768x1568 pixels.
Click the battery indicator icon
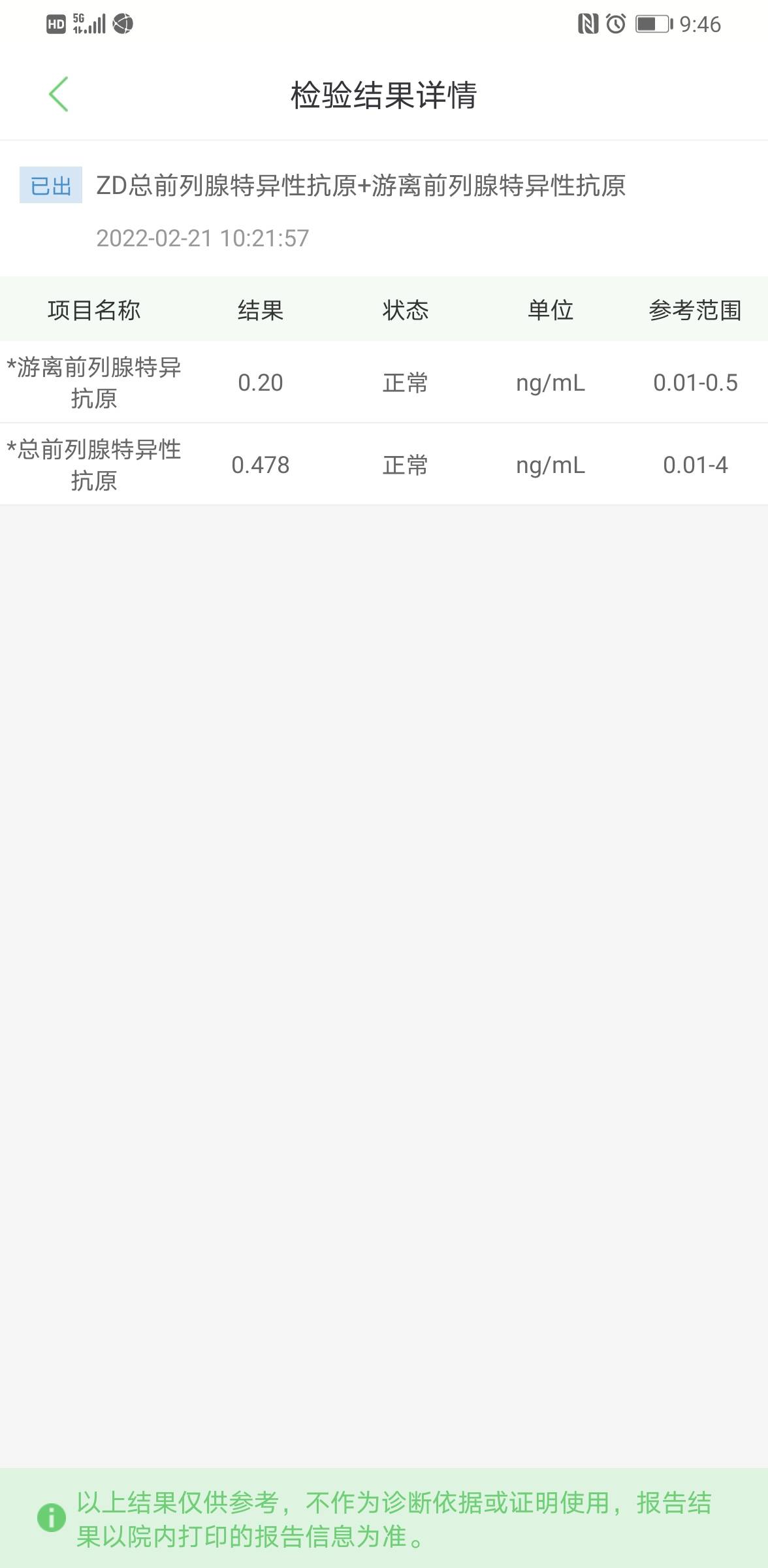(x=653, y=24)
